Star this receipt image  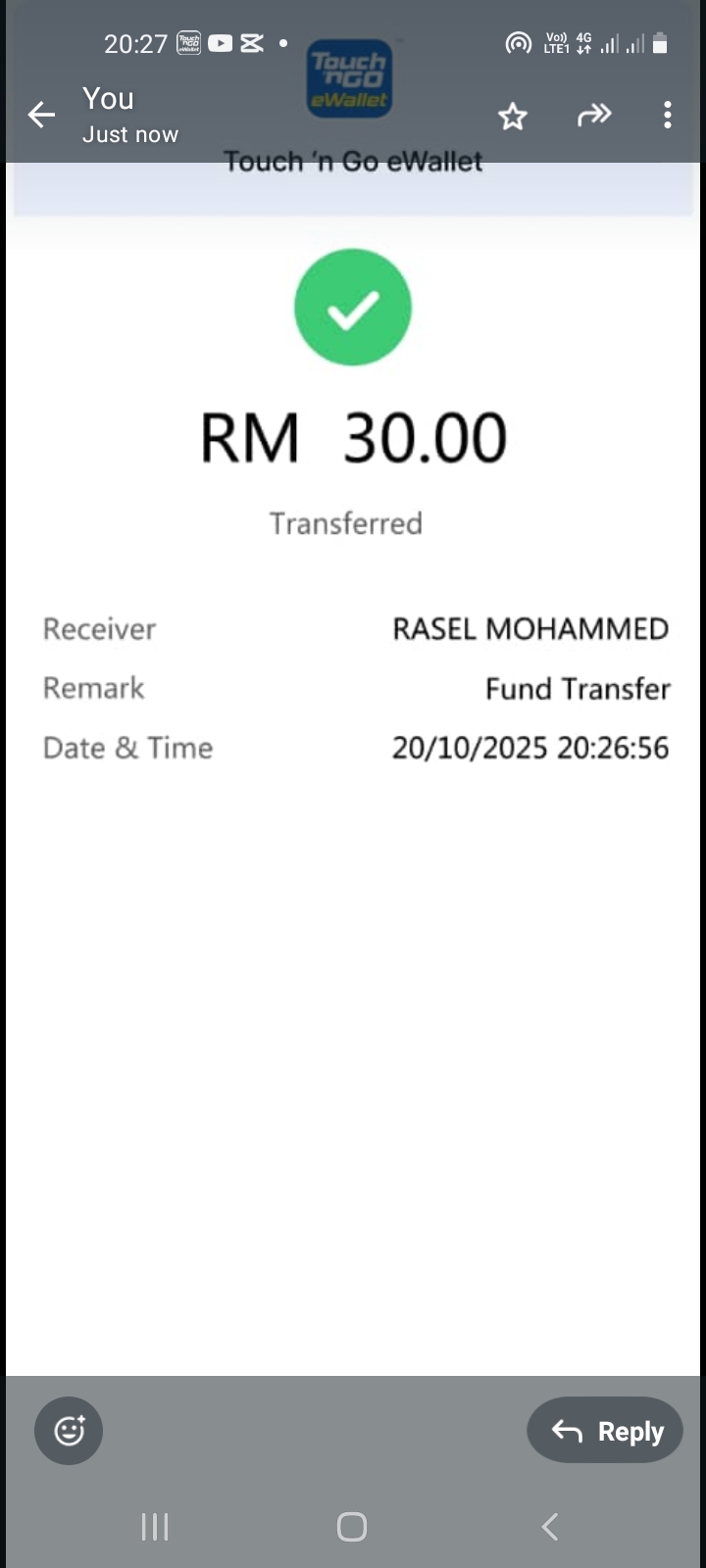coord(513,118)
